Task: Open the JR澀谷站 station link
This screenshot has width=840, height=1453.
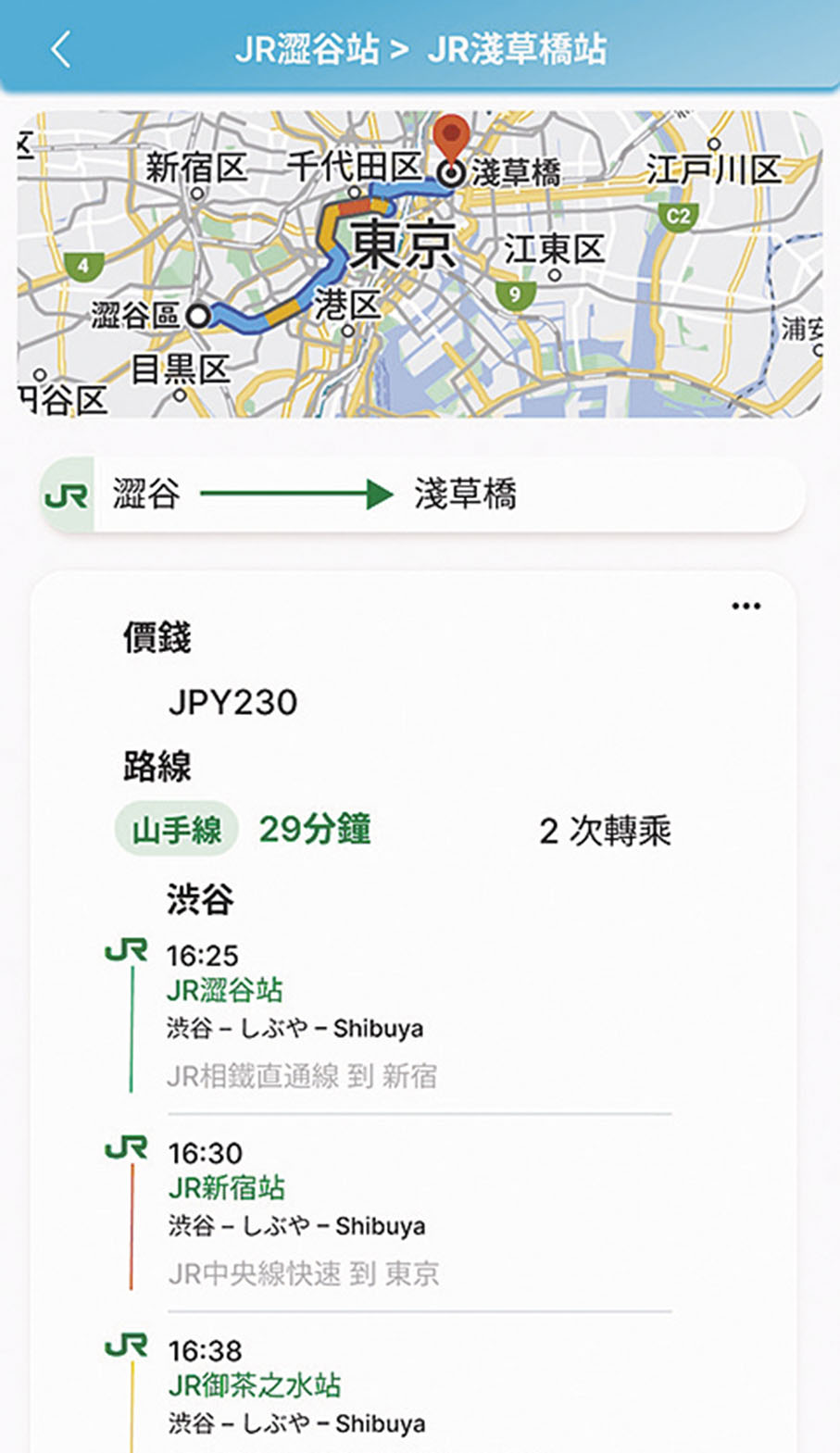Action: click(228, 991)
